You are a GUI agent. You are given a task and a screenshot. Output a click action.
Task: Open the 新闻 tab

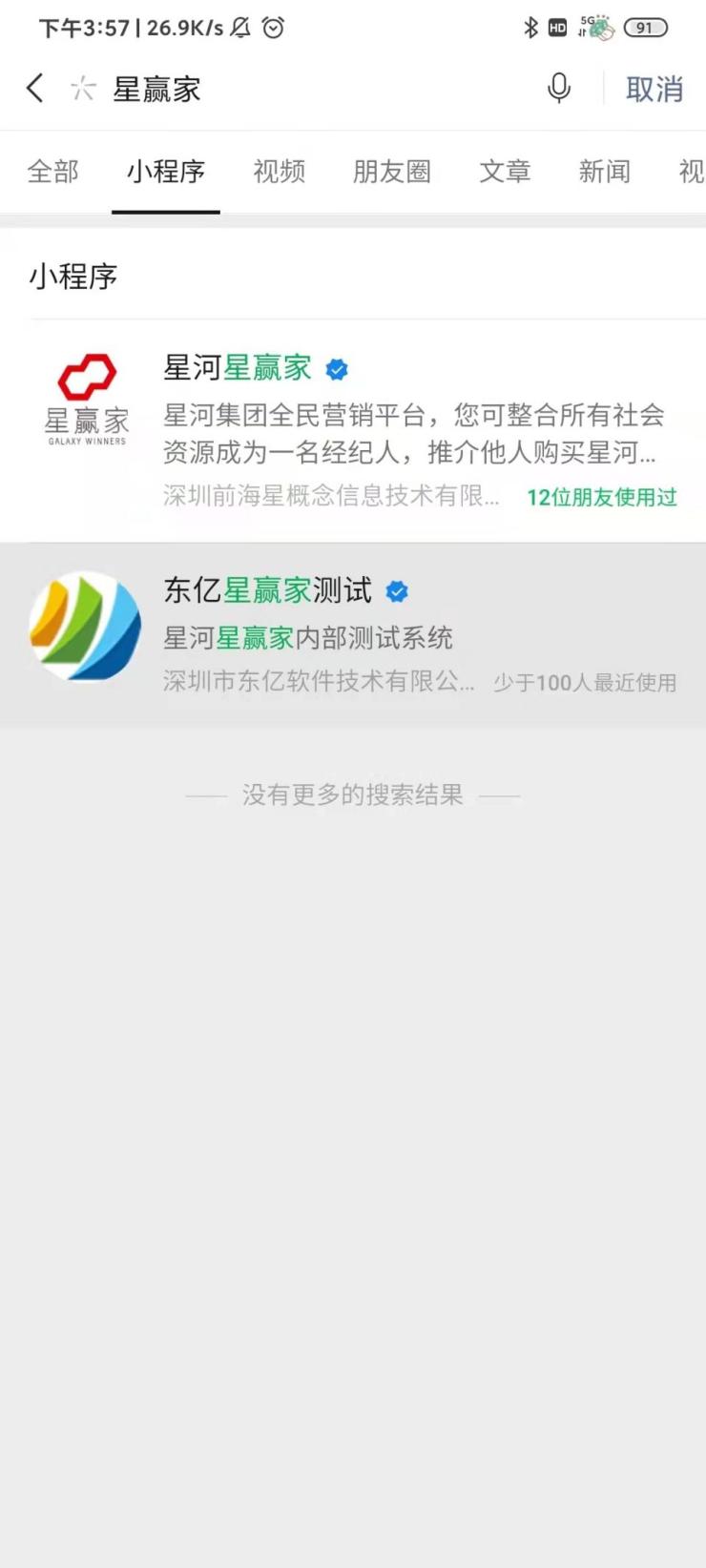[604, 172]
